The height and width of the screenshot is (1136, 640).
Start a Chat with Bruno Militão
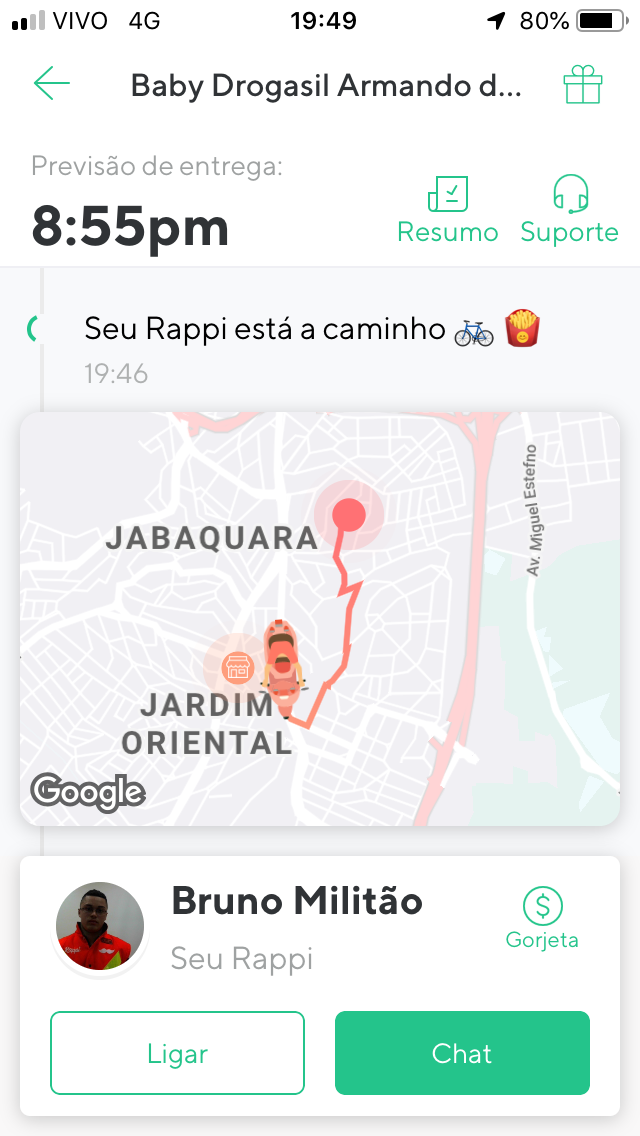click(462, 1053)
